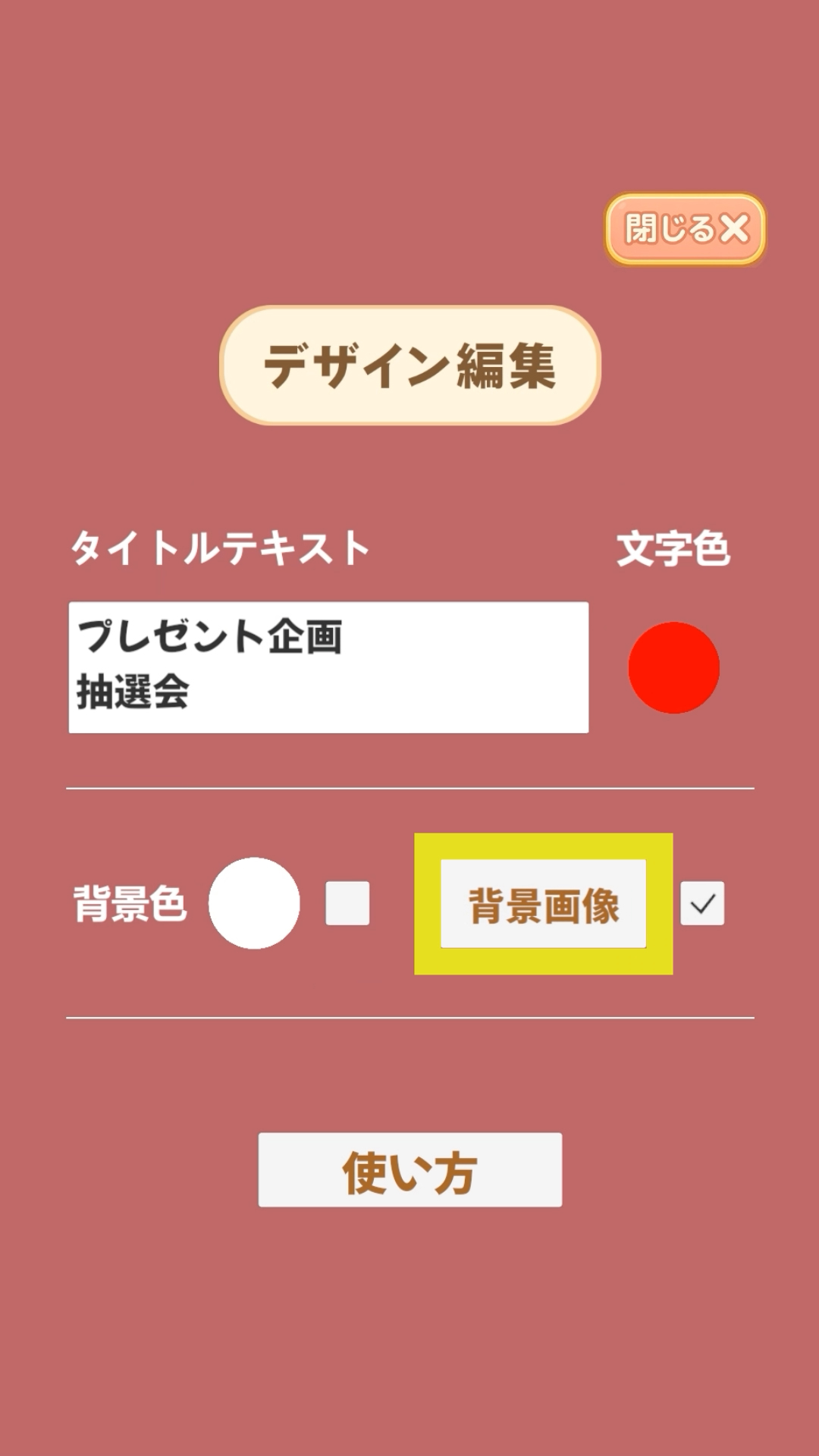Open the white background color swatch
The height and width of the screenshot is (1456, 819).
coord(254,903)
